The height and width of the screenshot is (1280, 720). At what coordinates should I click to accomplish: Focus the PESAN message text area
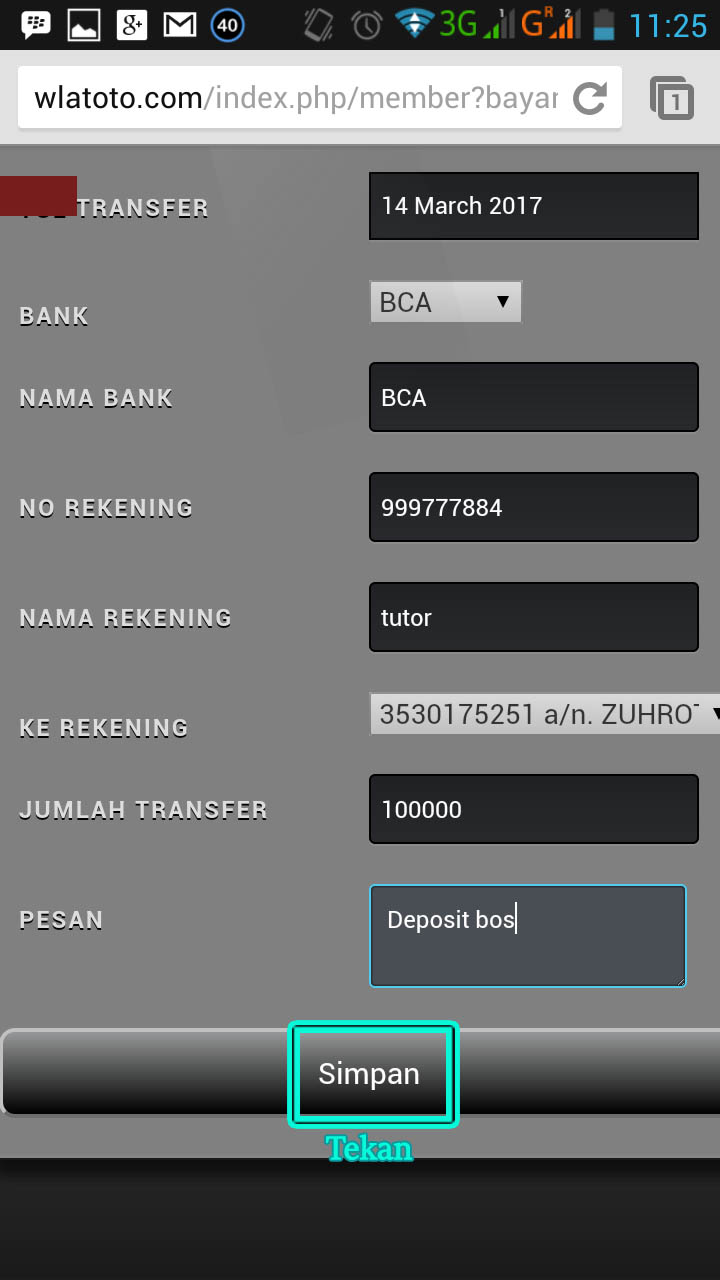click(x=528, y=936)
